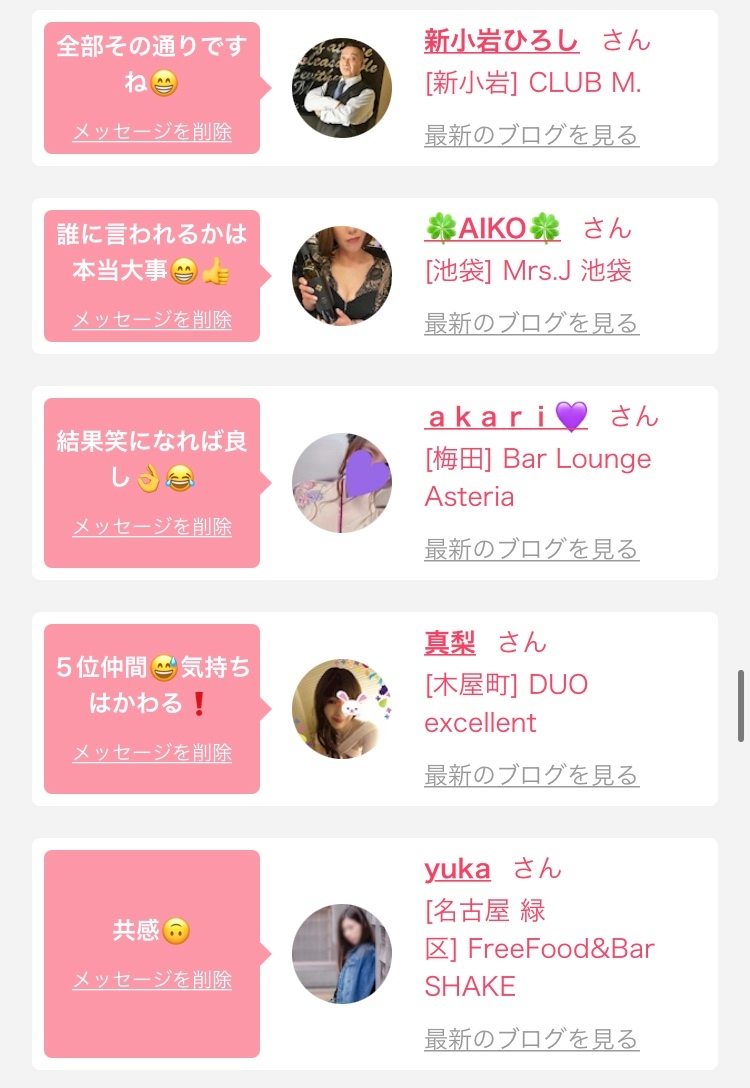This screenshot has width=750, height=1088.
Task: Open yuka's profile name link
Action: [x=457, y=868]
